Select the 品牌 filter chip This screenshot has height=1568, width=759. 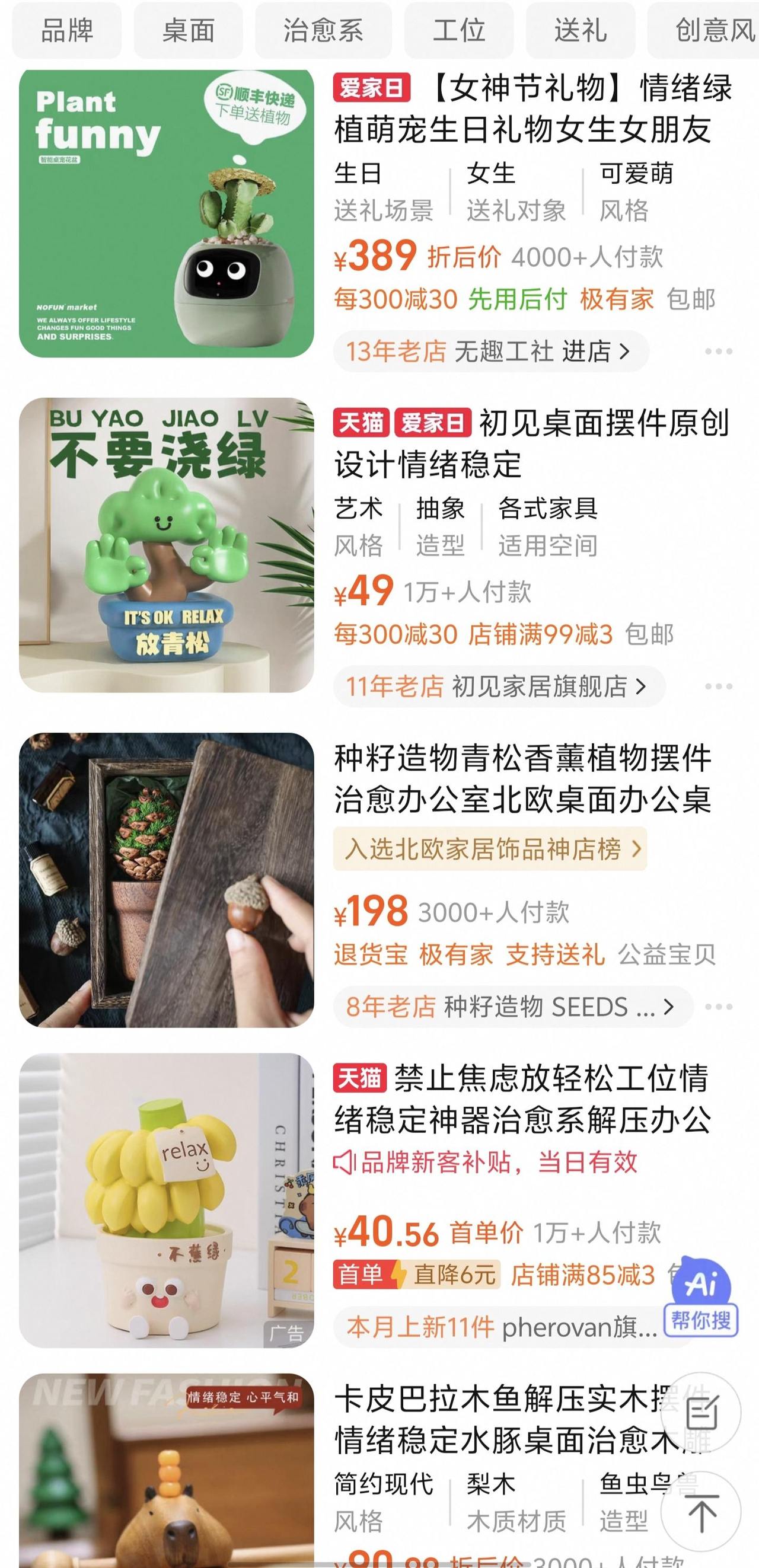(x=66, y=30)
